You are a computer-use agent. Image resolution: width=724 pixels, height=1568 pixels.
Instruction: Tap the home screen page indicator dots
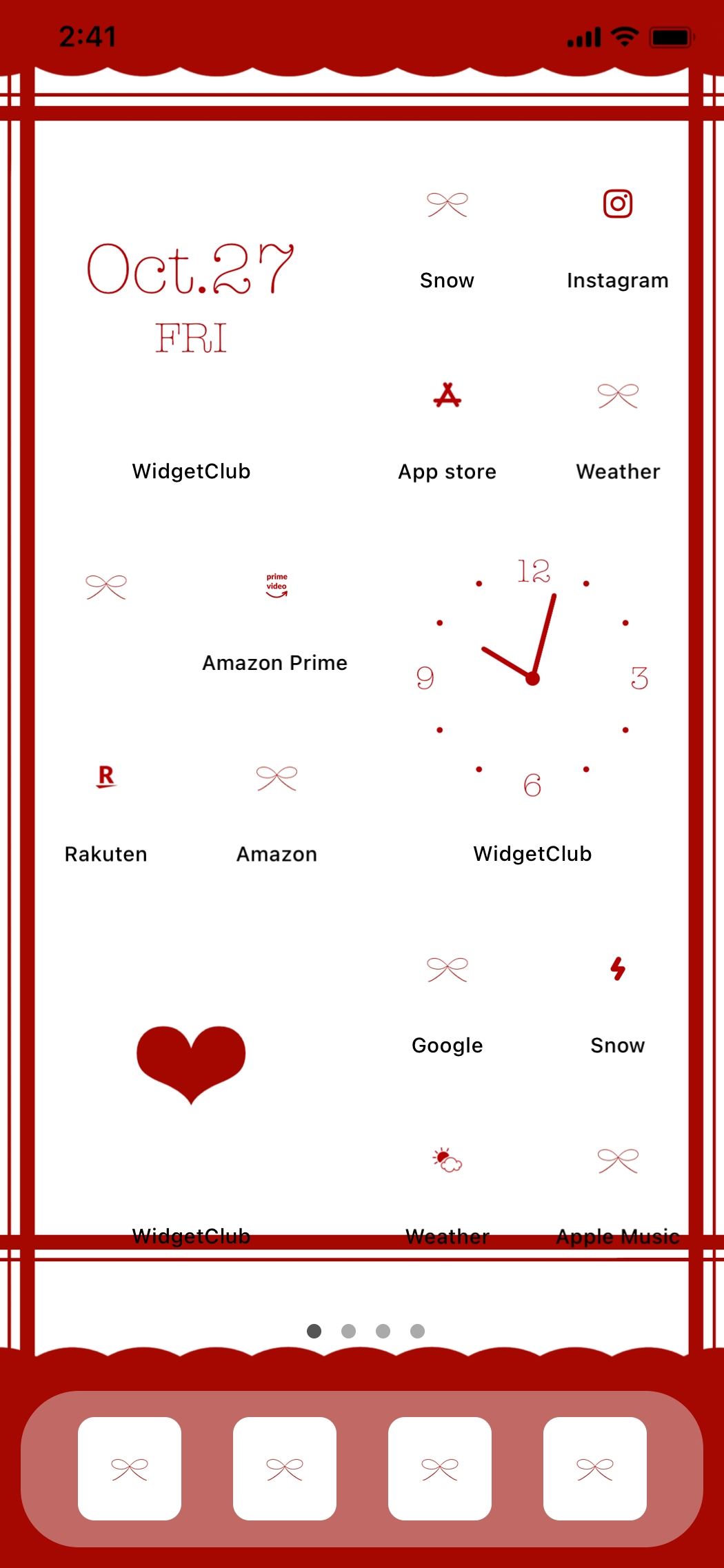365,1331
